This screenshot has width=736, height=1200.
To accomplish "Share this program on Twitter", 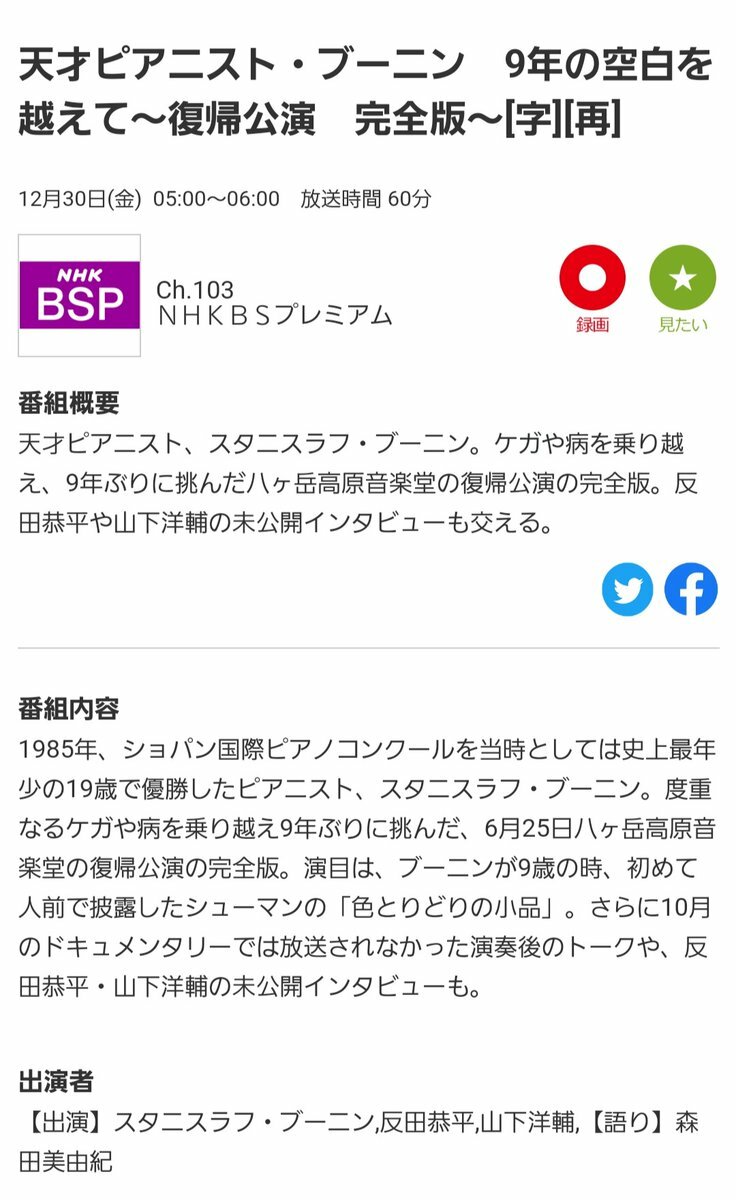I will (627, 590).
